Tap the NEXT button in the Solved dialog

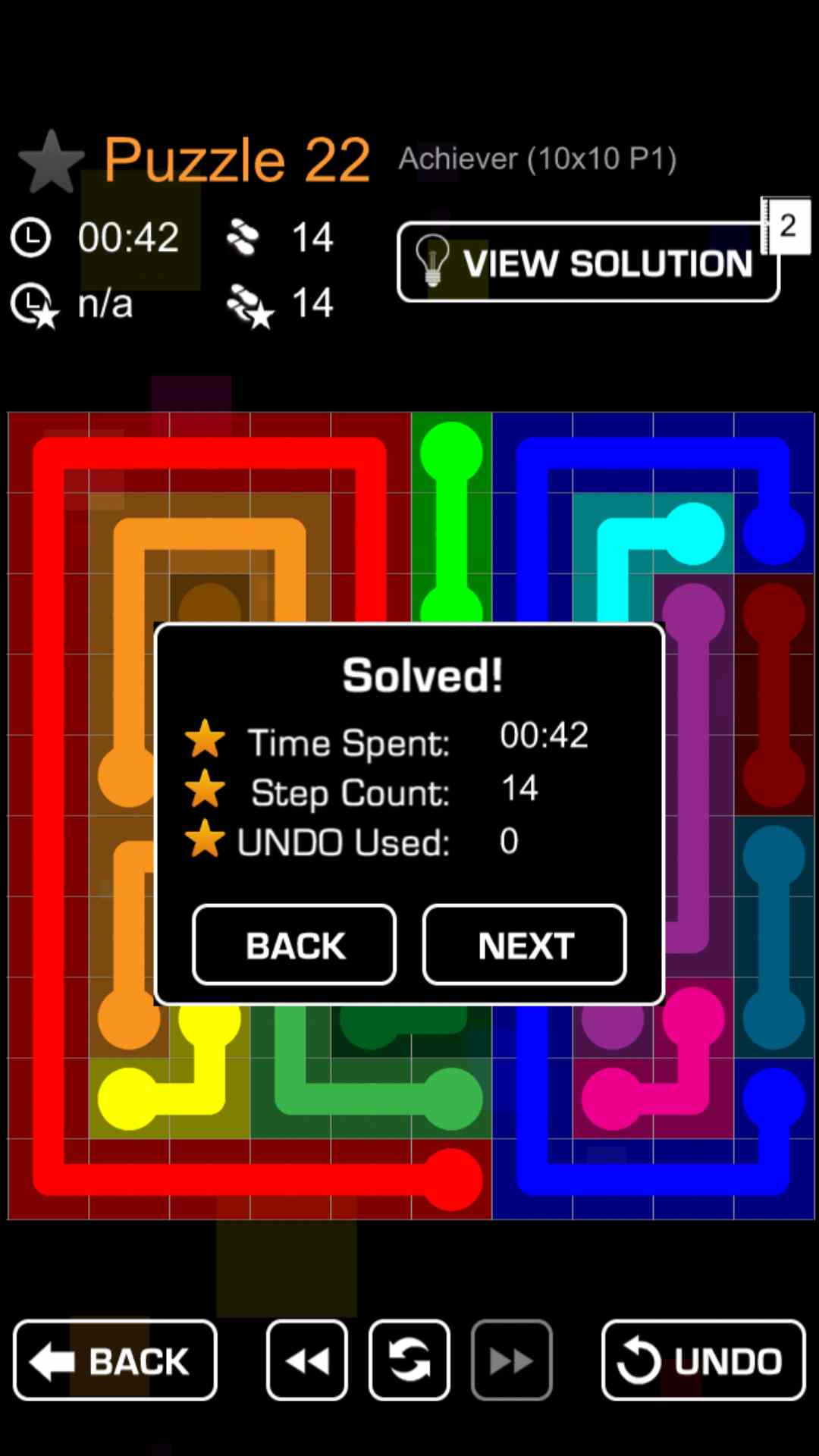coord(525,945)
